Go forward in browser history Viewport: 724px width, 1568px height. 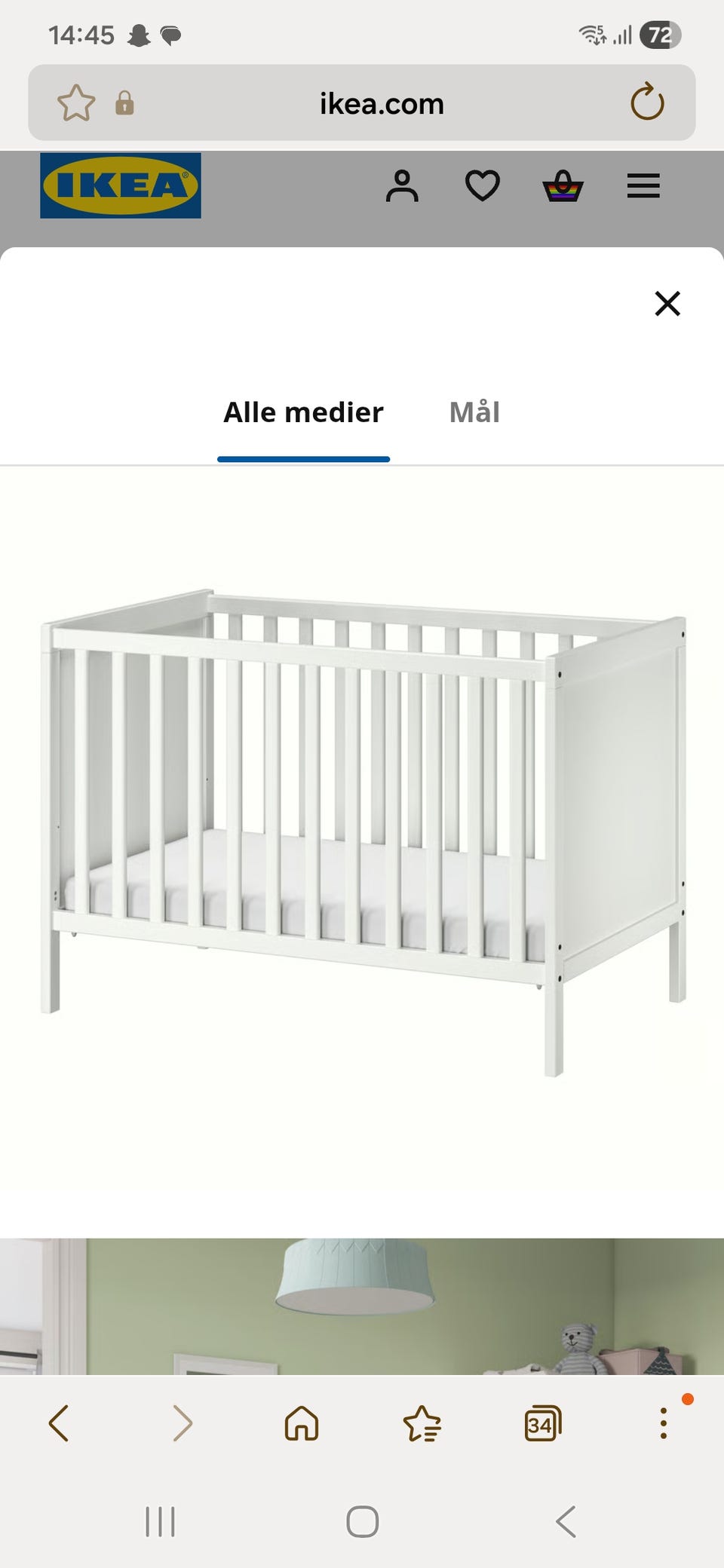(x=183, y=1423)
